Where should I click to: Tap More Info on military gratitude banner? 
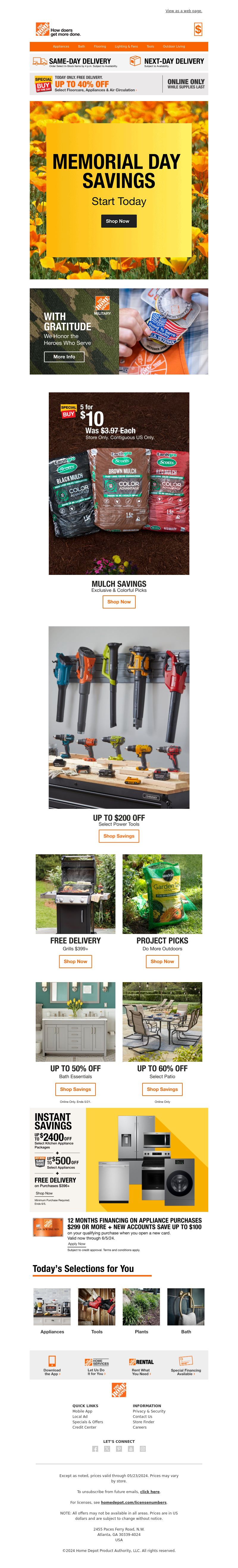64,357
